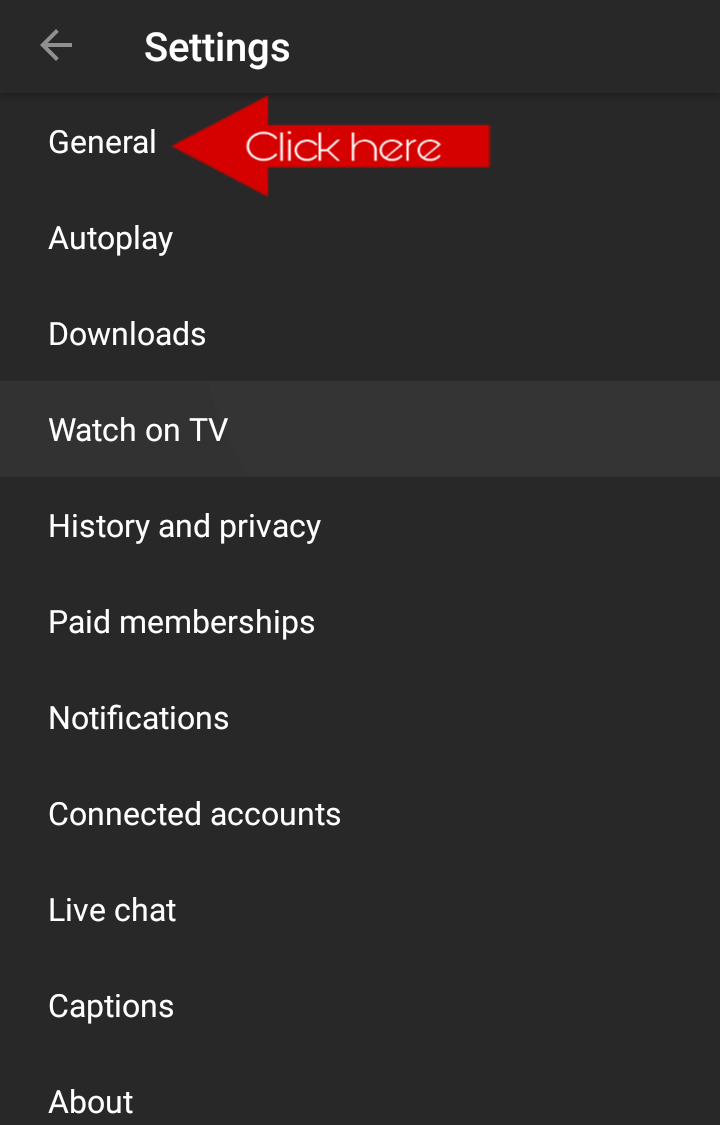Open the Downloads settings row
The height and width of the screenshot is (1125, 720).
coord(127,334)
